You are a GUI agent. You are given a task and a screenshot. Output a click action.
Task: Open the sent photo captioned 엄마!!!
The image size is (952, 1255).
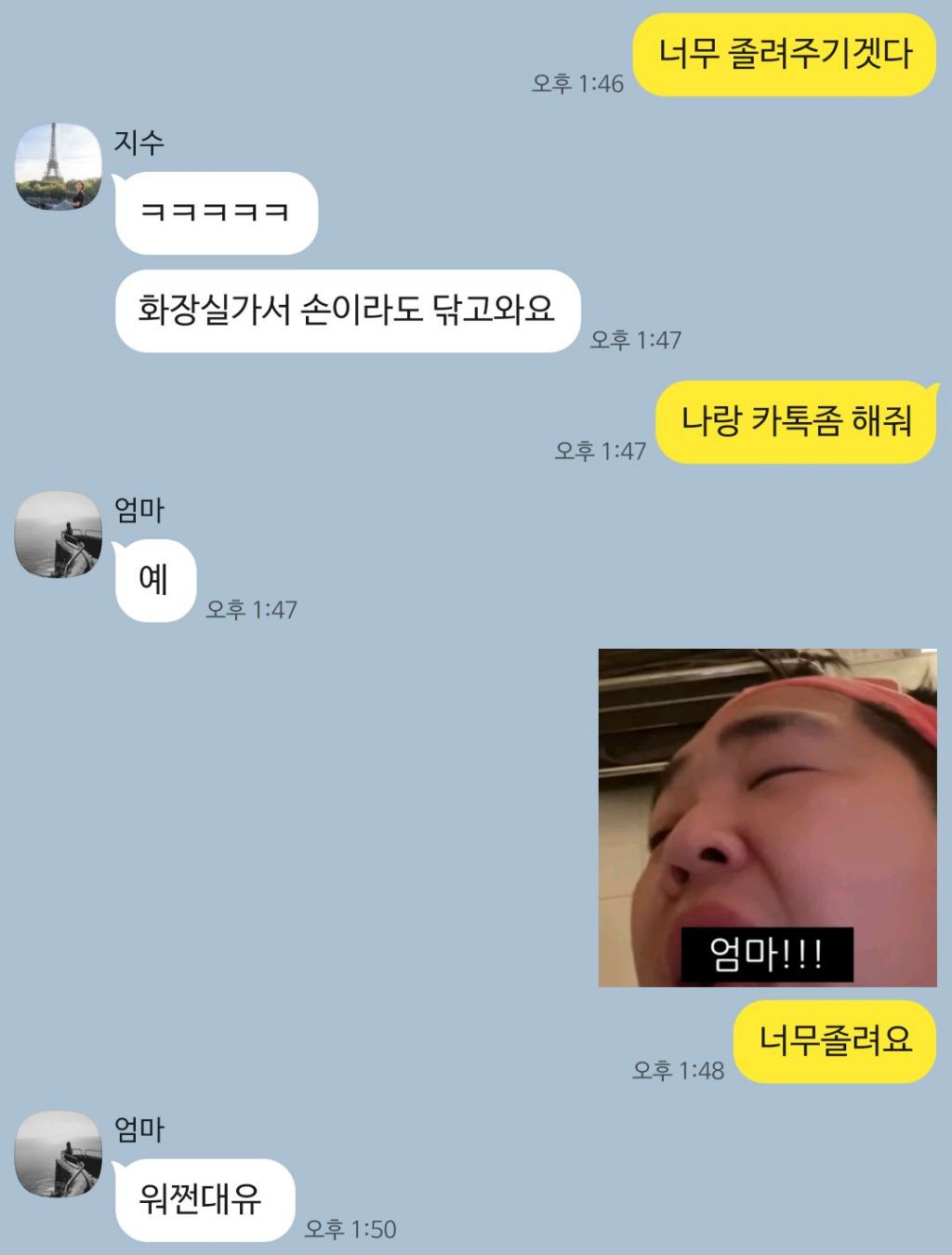[767, 817]
